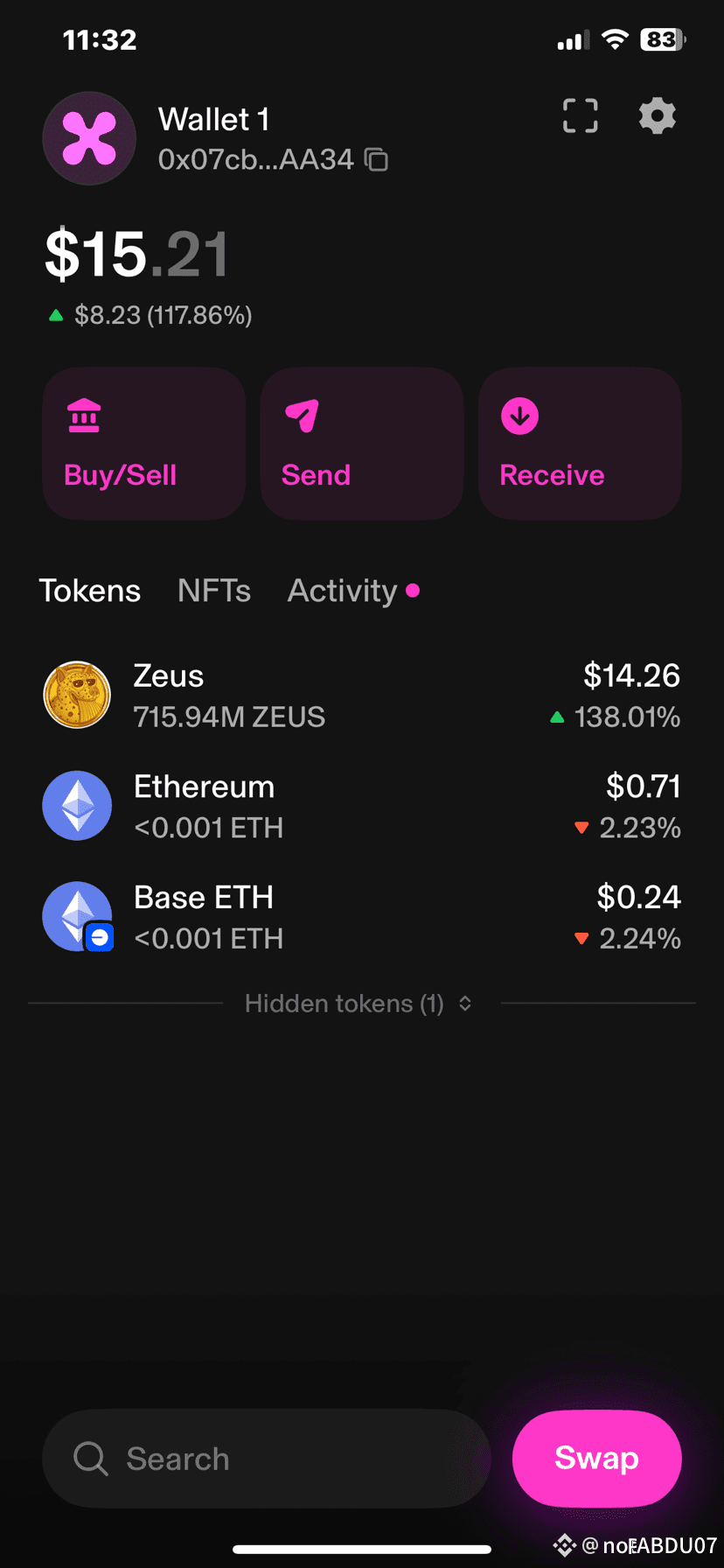This screenshot has height=1568, width=724.
Task: Open wallet settings via gear icon
Action: click(x=657, y=115)
